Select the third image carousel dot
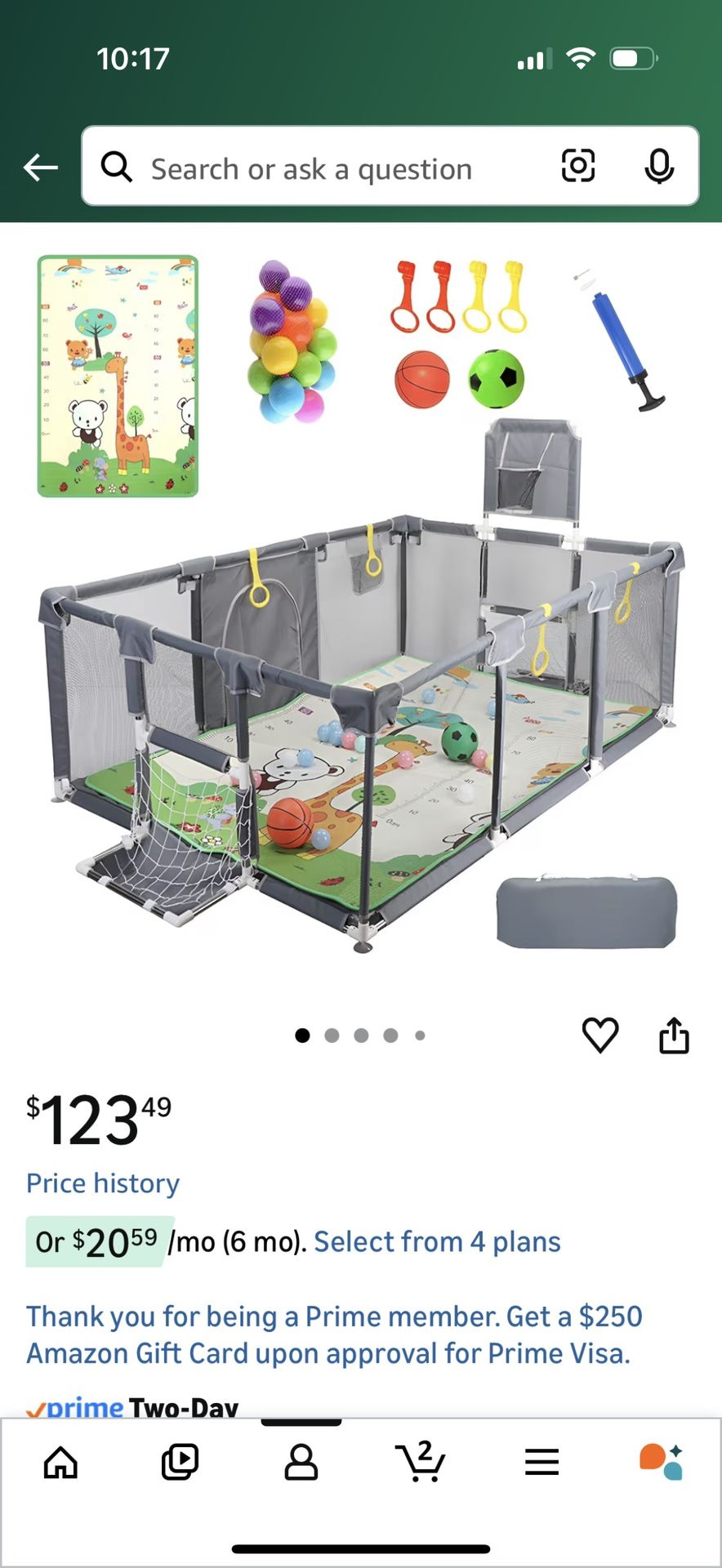Image resolution: width=722 pixels, height=1568 pixels. click(x=361, y=1035)
